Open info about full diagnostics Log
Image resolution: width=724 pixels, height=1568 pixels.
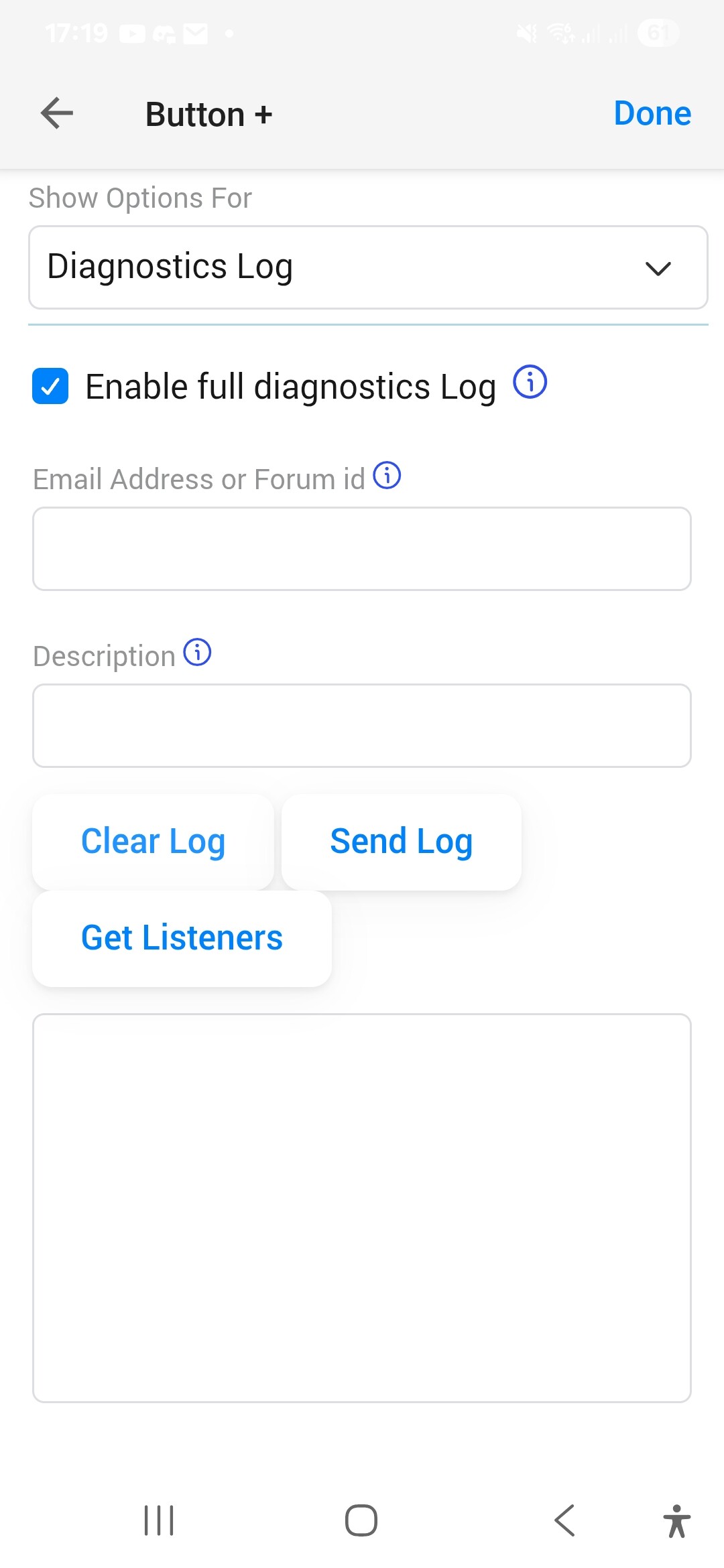pos(530,383)
